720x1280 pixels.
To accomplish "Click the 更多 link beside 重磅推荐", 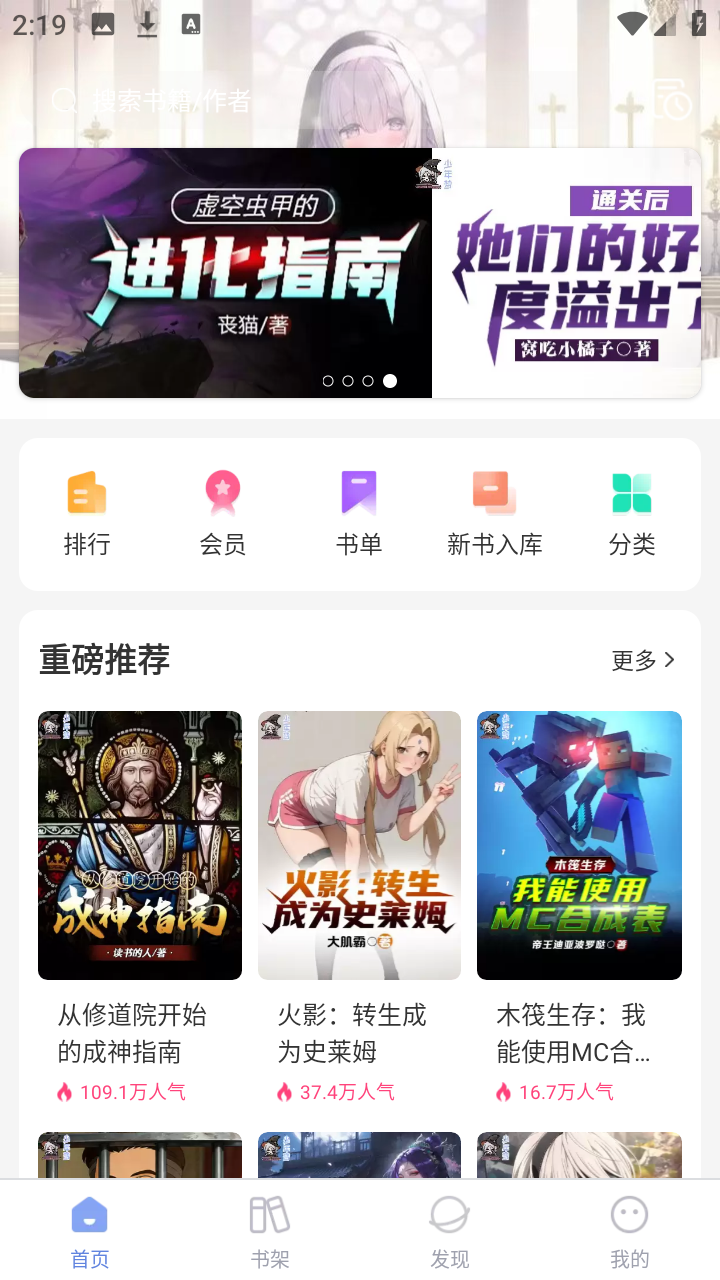I will click(643, 660).
